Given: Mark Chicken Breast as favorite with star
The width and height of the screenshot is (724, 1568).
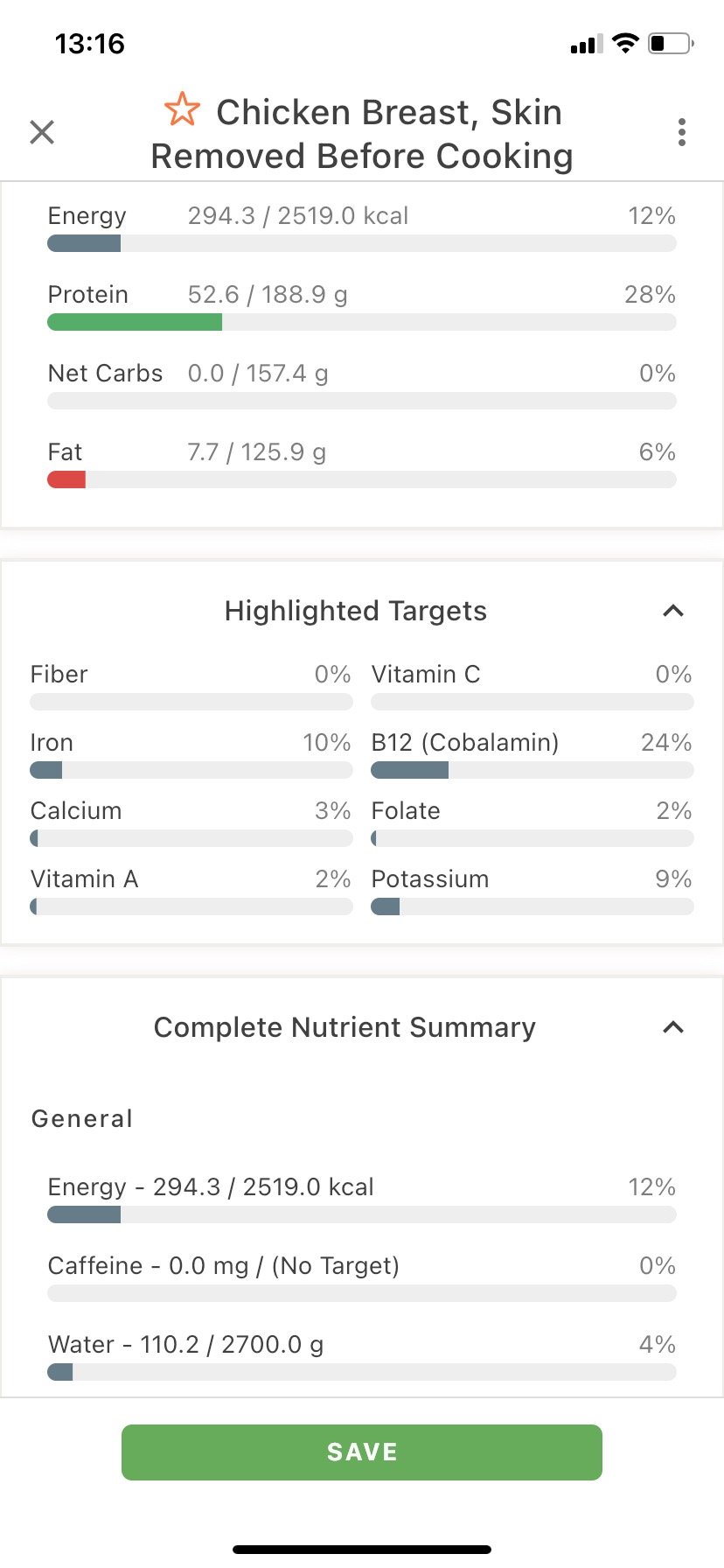Looking at the screenshot, I should click(x=182, y=109).
